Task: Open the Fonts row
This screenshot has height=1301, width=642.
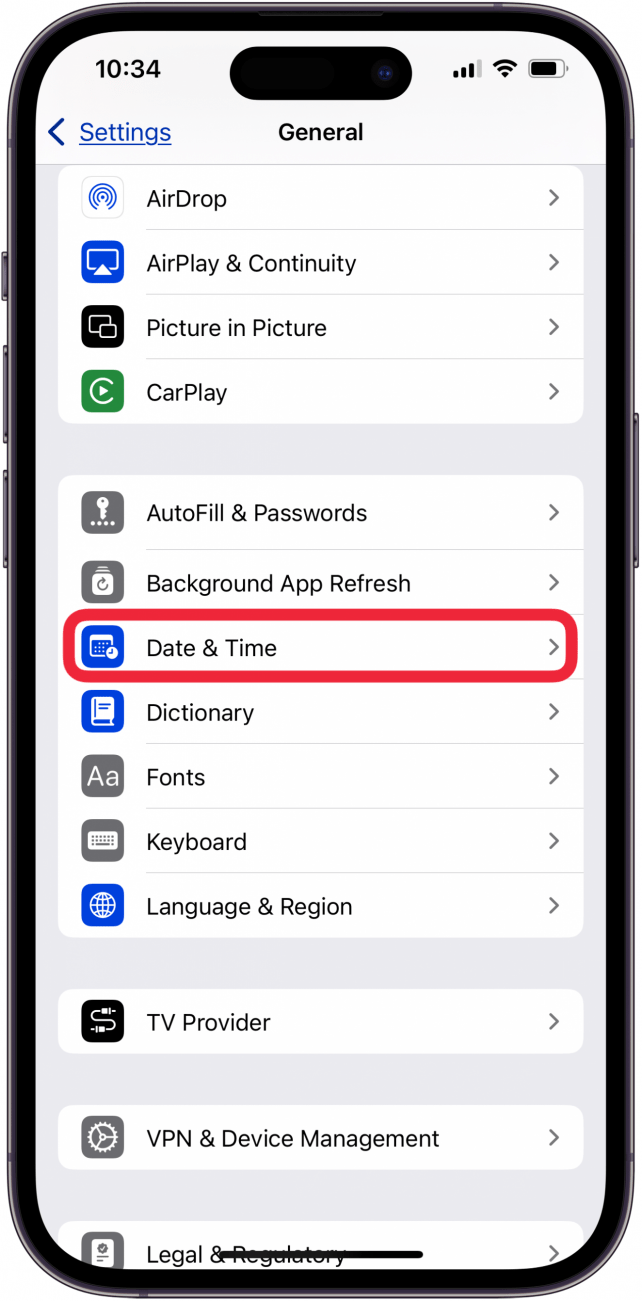Action: pos(320,777)
